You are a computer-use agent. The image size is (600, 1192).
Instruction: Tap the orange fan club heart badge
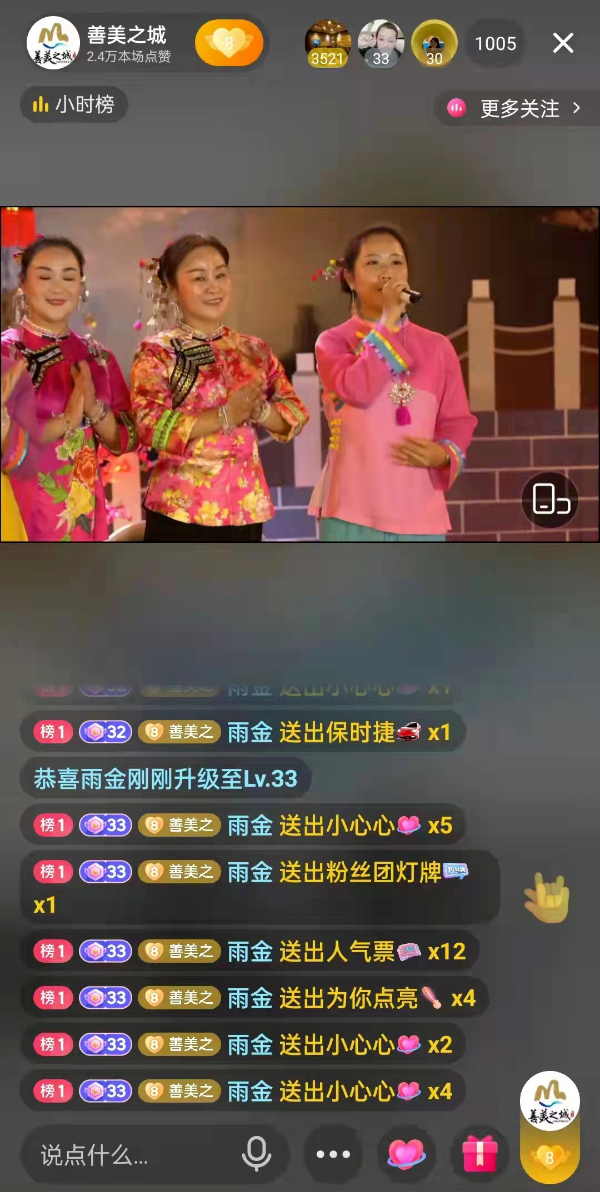229,43
